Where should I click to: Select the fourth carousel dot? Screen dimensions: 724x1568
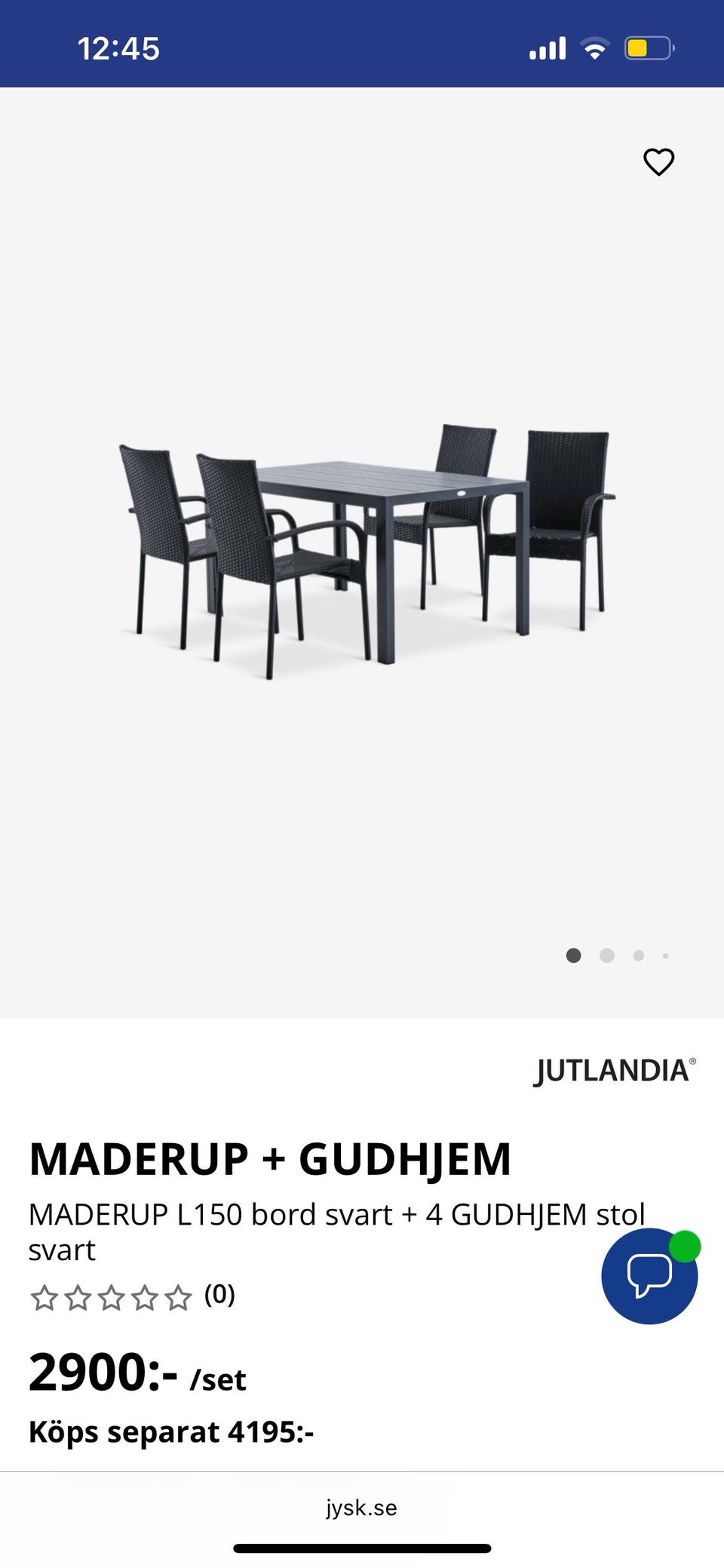click(x=666, y=956)
